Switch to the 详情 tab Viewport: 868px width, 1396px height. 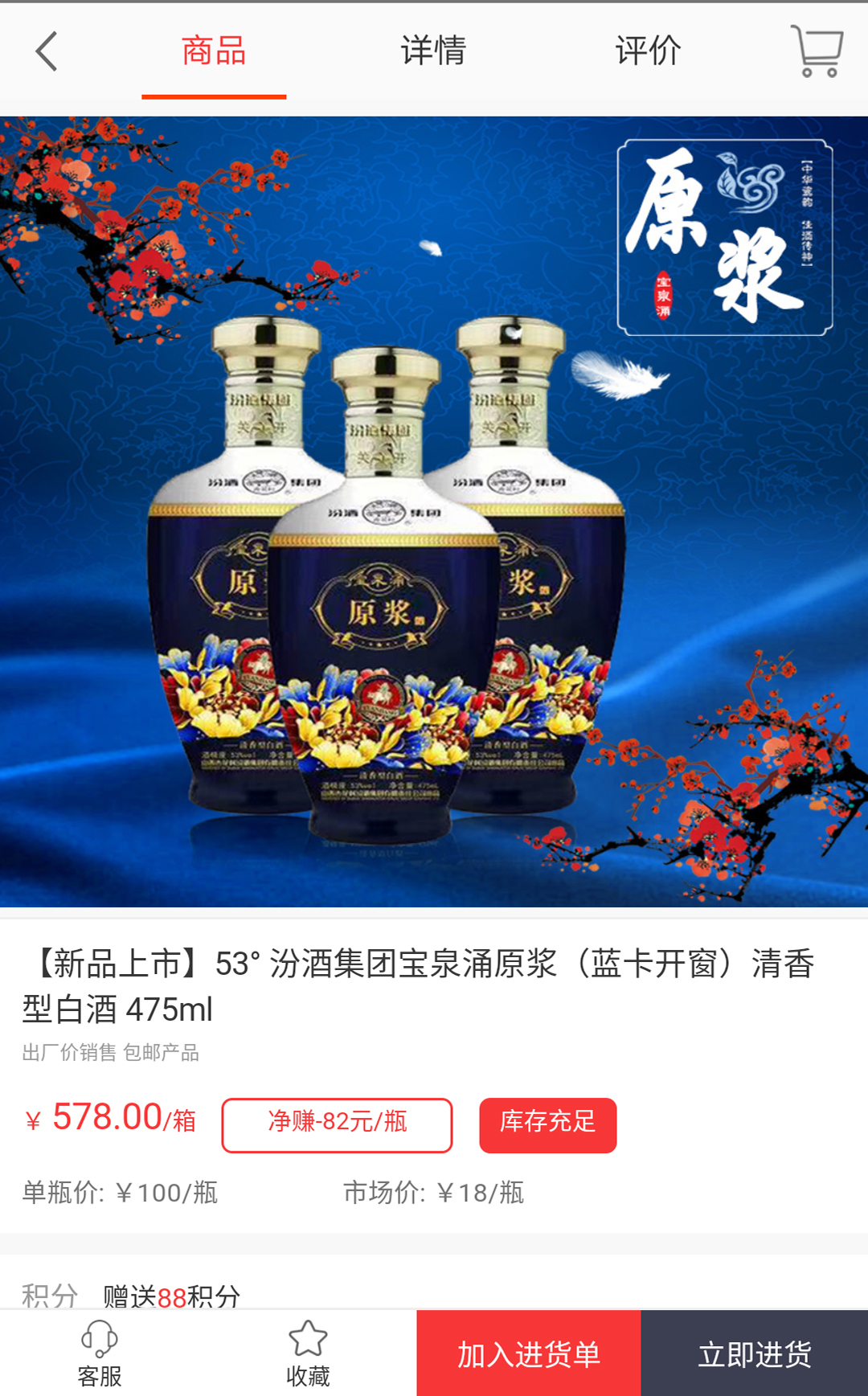point(433,51)
